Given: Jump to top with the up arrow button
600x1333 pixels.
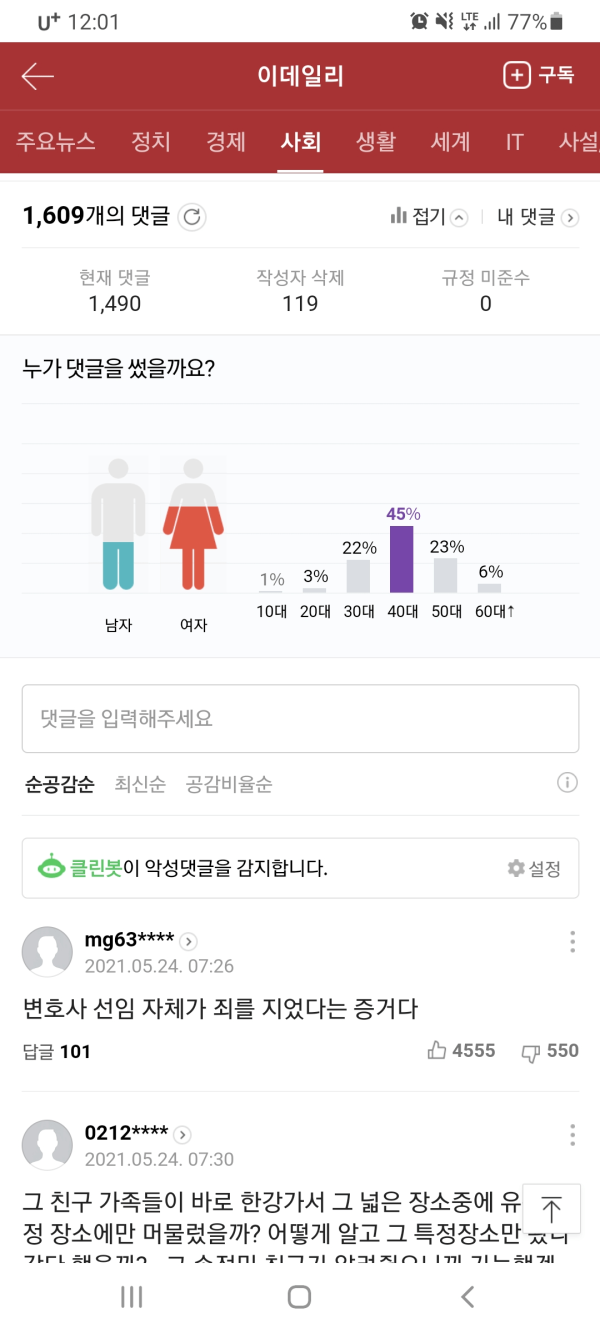Looking at the screenshot, I should (x=551, y=1207).
